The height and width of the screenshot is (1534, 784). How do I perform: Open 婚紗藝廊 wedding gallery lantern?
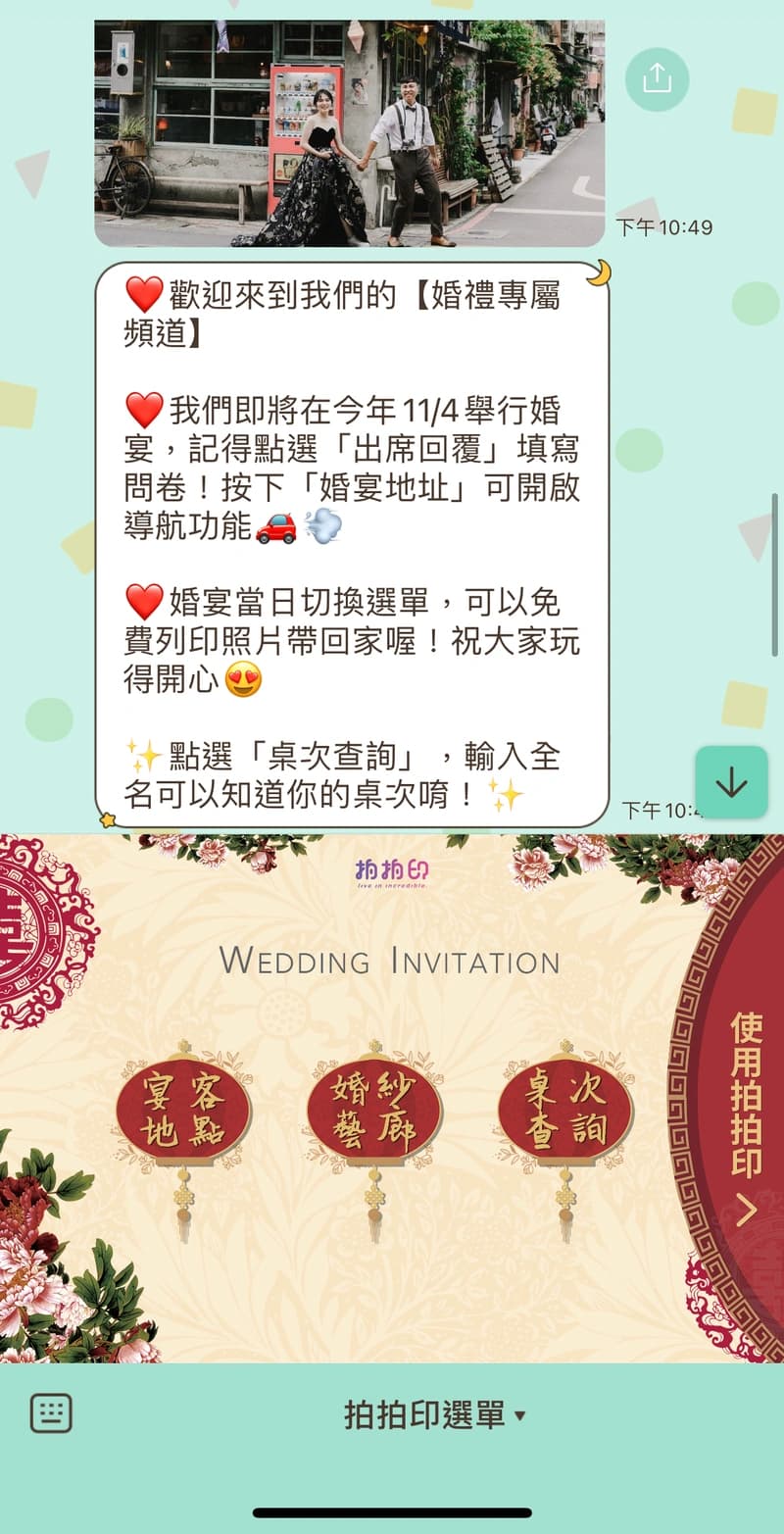[x=373, y=1111]
